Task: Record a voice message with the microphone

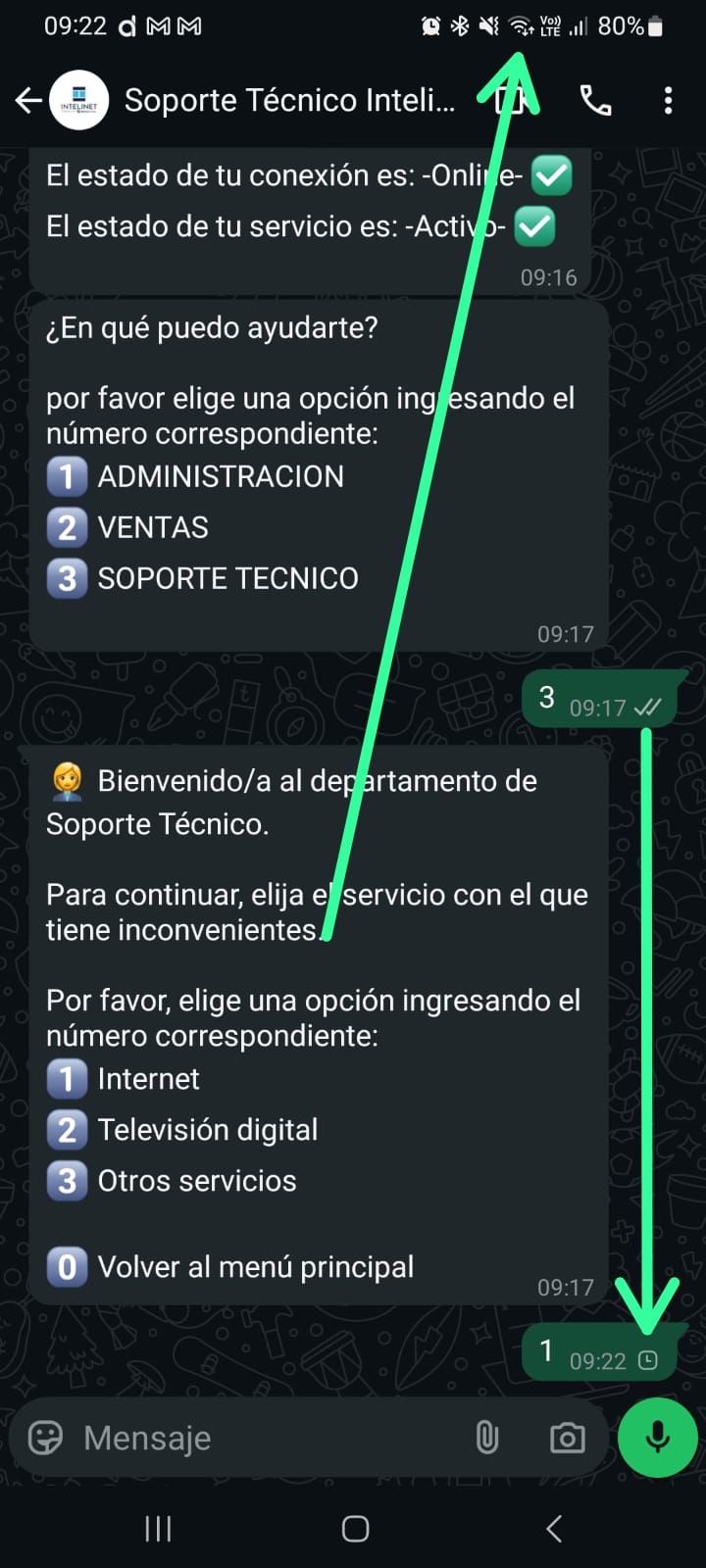Action: [657, 1438]
